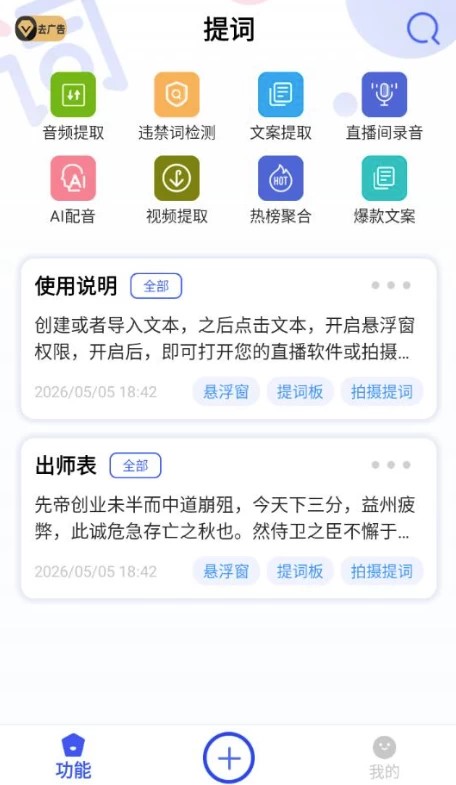Screen dimensions: 456x785
Task: Tap the 去广告 remove-ads badge
Action: pyautogui.click(x=41, y=29)
